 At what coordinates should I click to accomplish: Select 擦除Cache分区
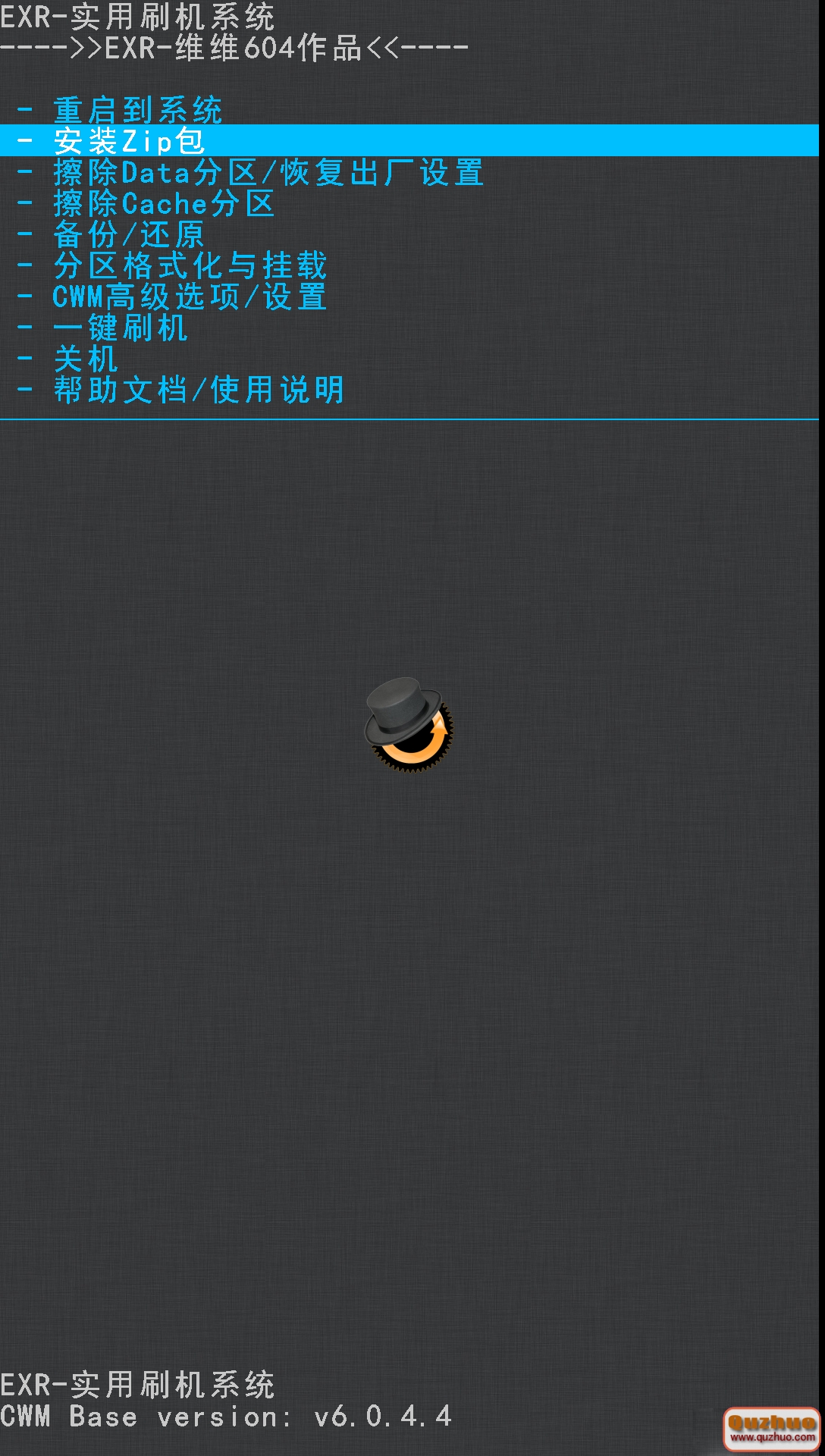pos(164,203)
